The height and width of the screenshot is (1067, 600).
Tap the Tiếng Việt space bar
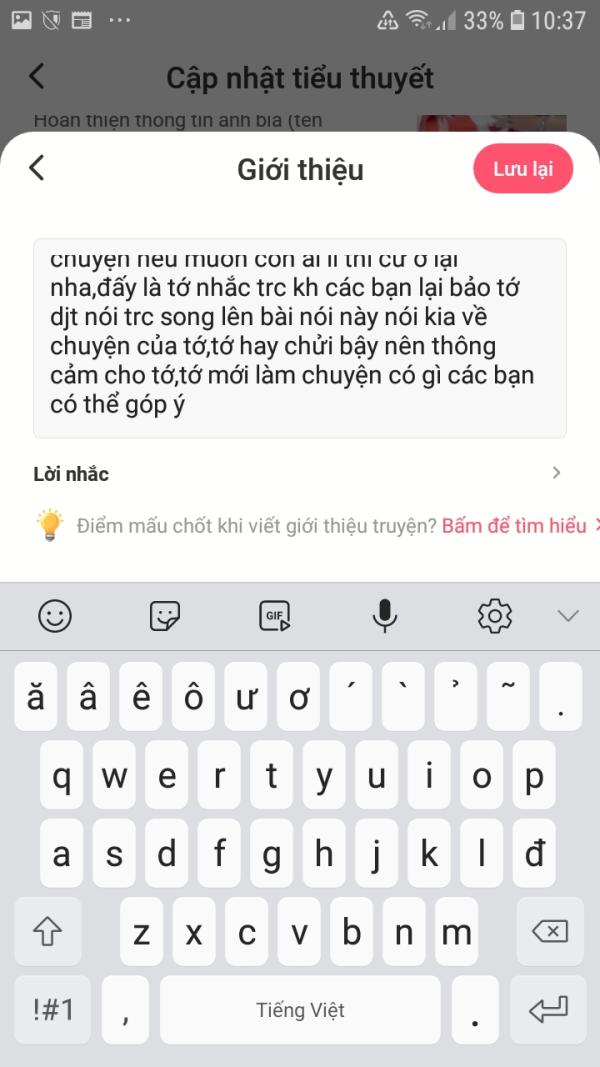pos(300,1010)
